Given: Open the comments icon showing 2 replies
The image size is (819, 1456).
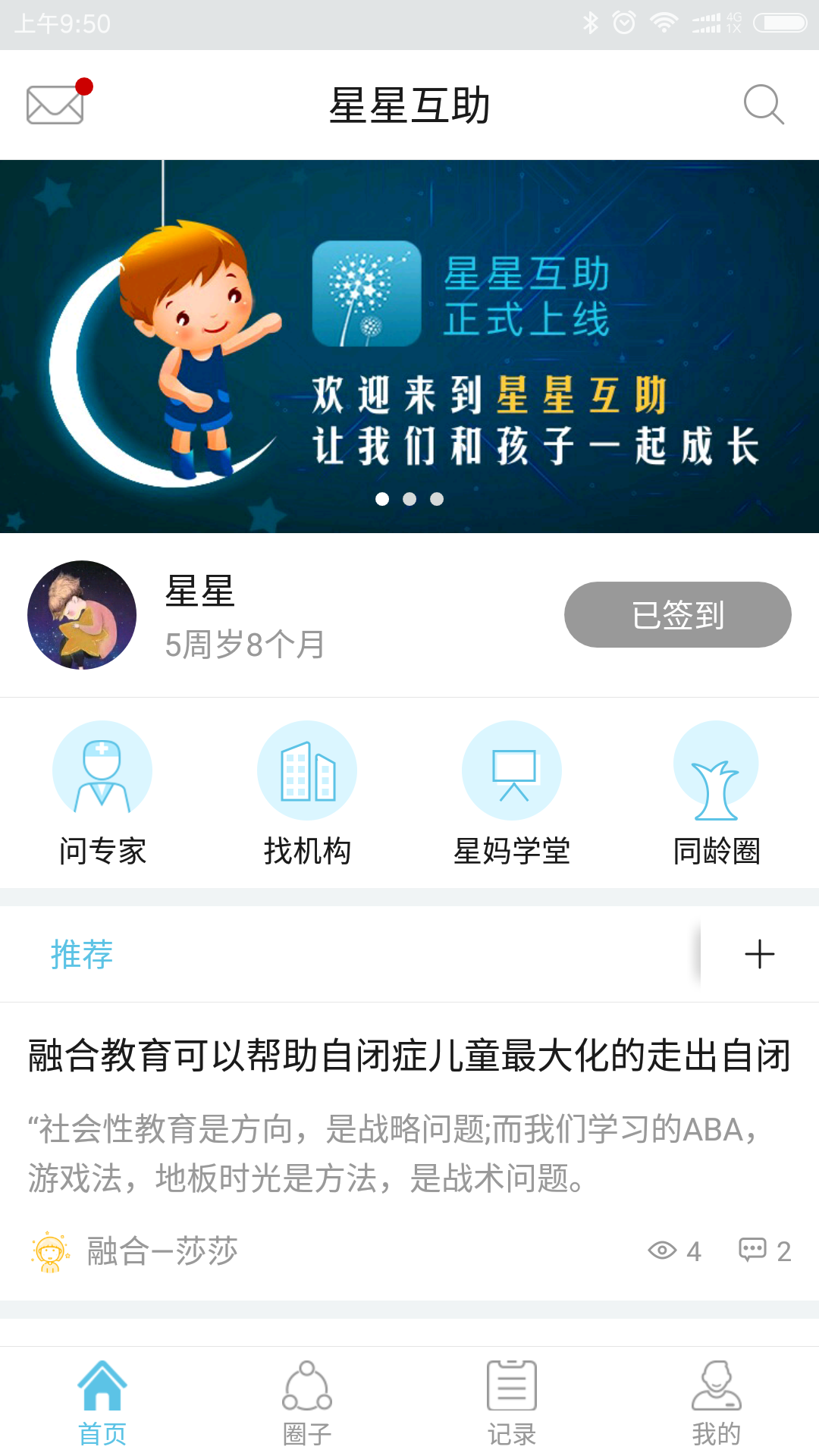Looking at the screenshot, I should (752, 1247).
